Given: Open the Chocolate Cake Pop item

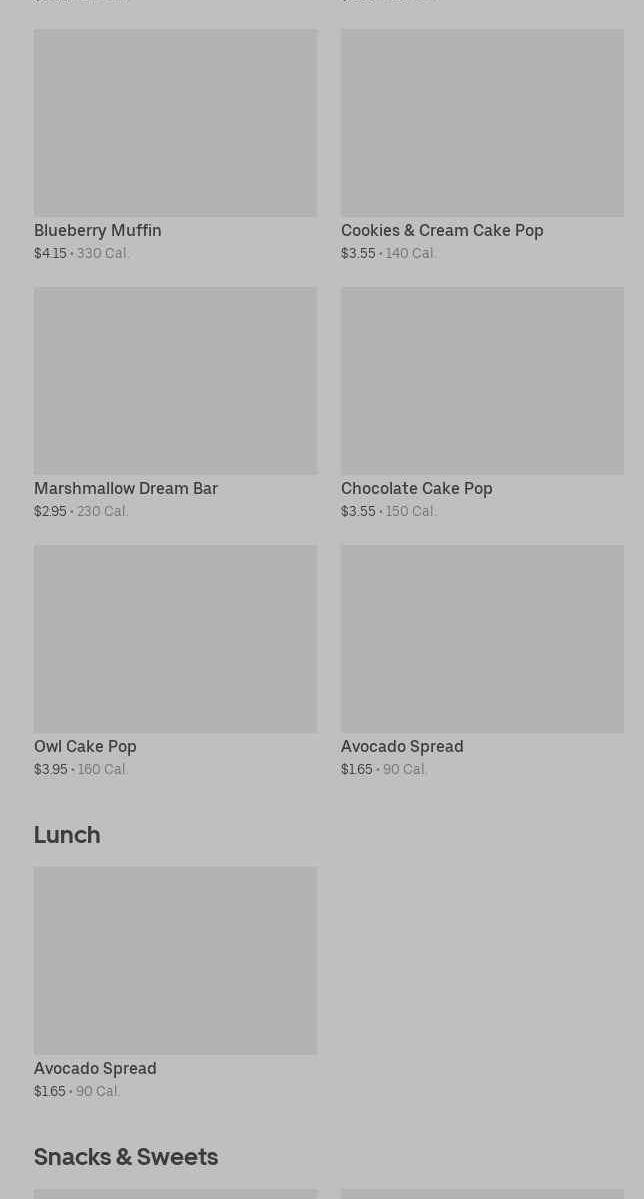Looking at the screenshot, I should click(x=483, y=403).
